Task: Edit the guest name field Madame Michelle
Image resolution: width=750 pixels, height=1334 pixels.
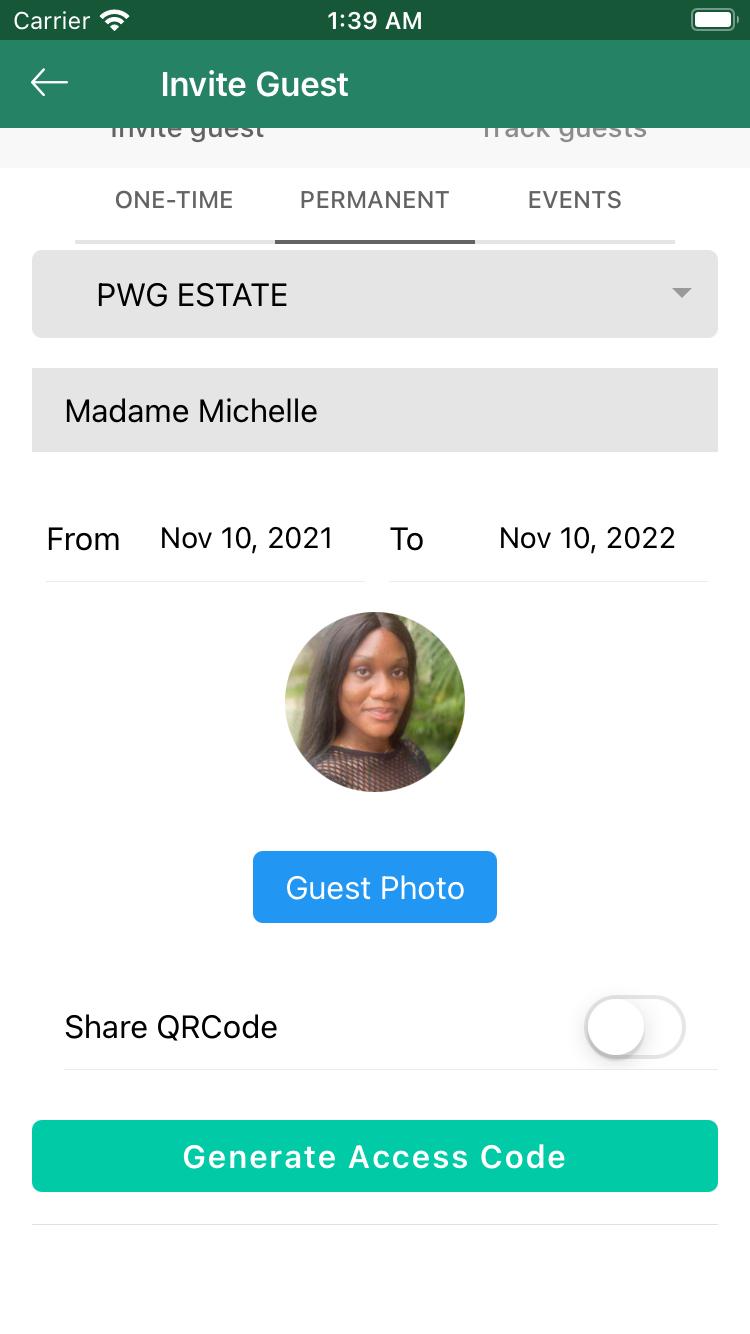Action: tap(375, 410)
